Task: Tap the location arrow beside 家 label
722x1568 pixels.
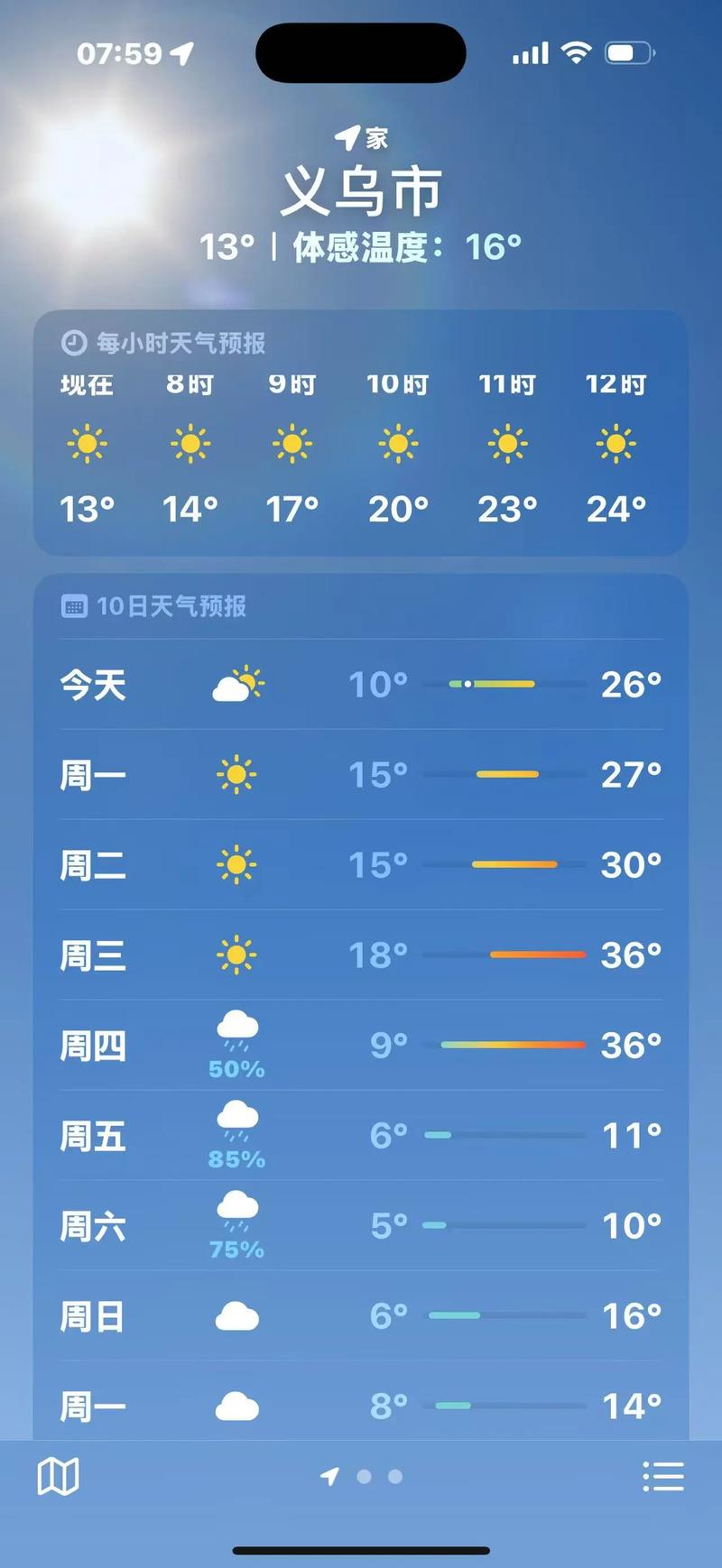Action: point(346,136)
